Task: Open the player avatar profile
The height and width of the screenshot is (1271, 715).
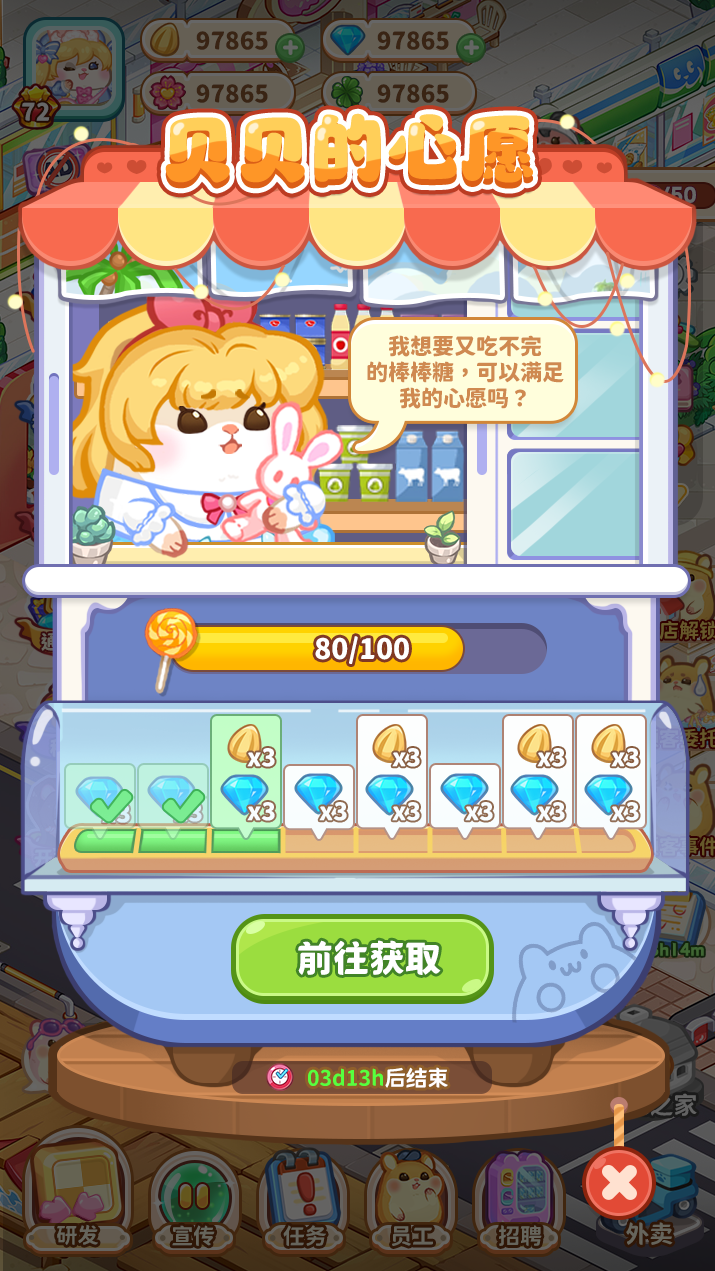Action: click(x=73, y=58)
